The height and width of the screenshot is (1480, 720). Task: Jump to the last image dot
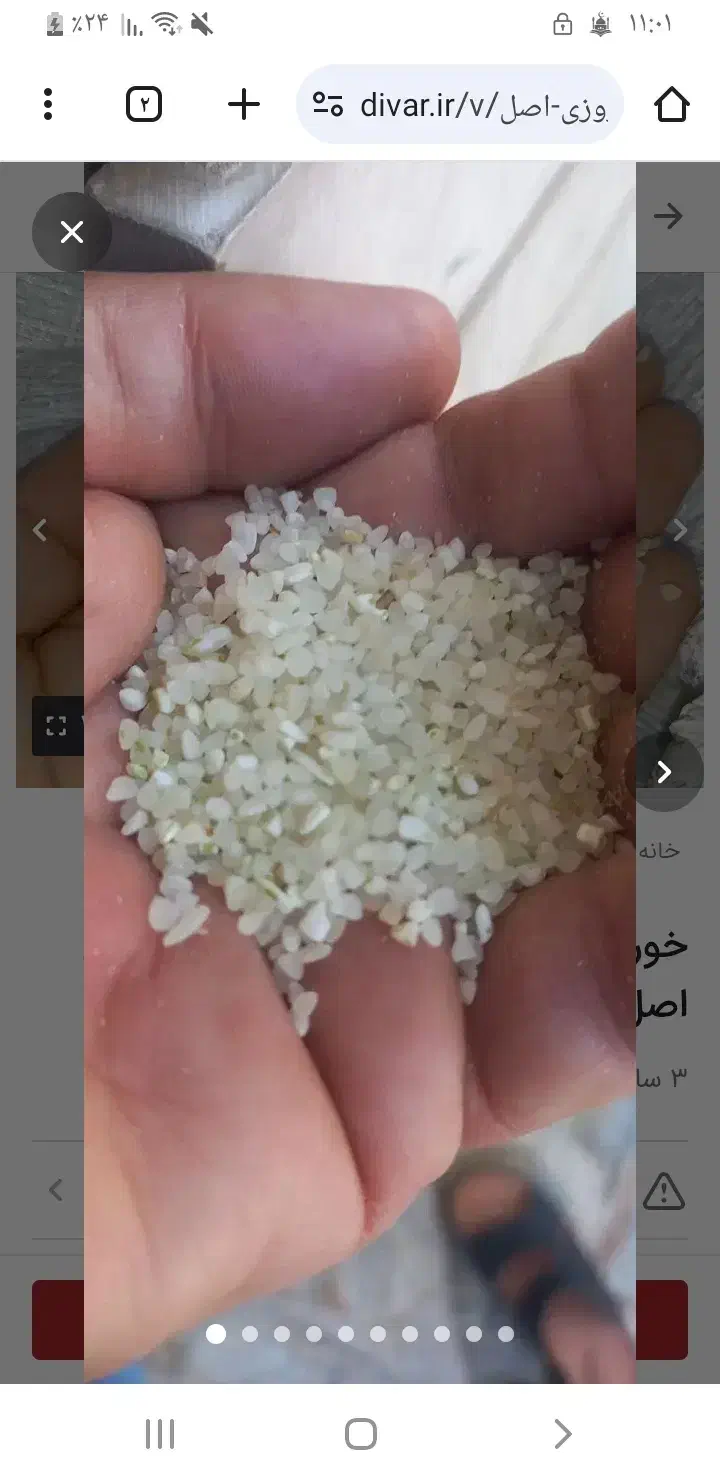click(x=506, y=1333)
